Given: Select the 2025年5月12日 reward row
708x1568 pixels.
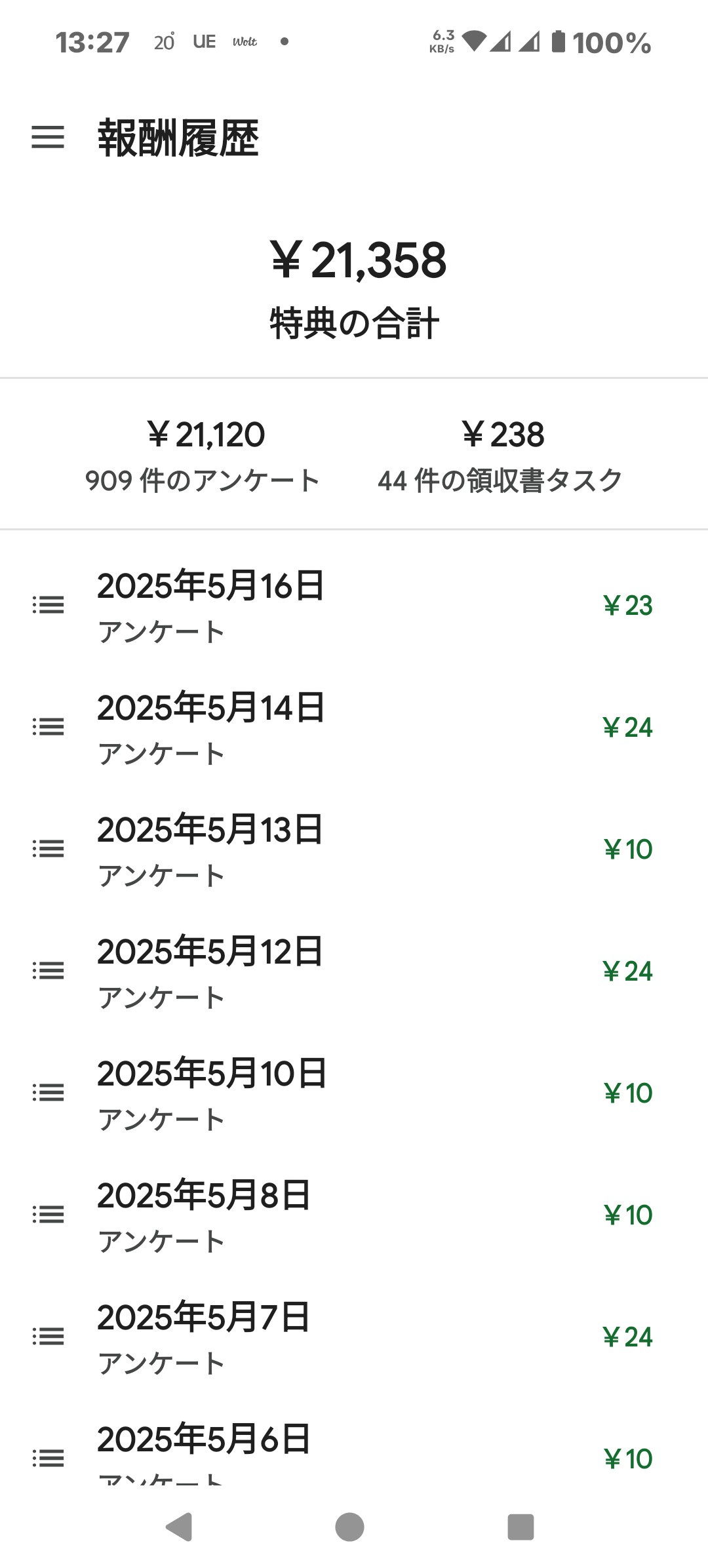Looking at the screenshot, I should click(x=354, y=971).
